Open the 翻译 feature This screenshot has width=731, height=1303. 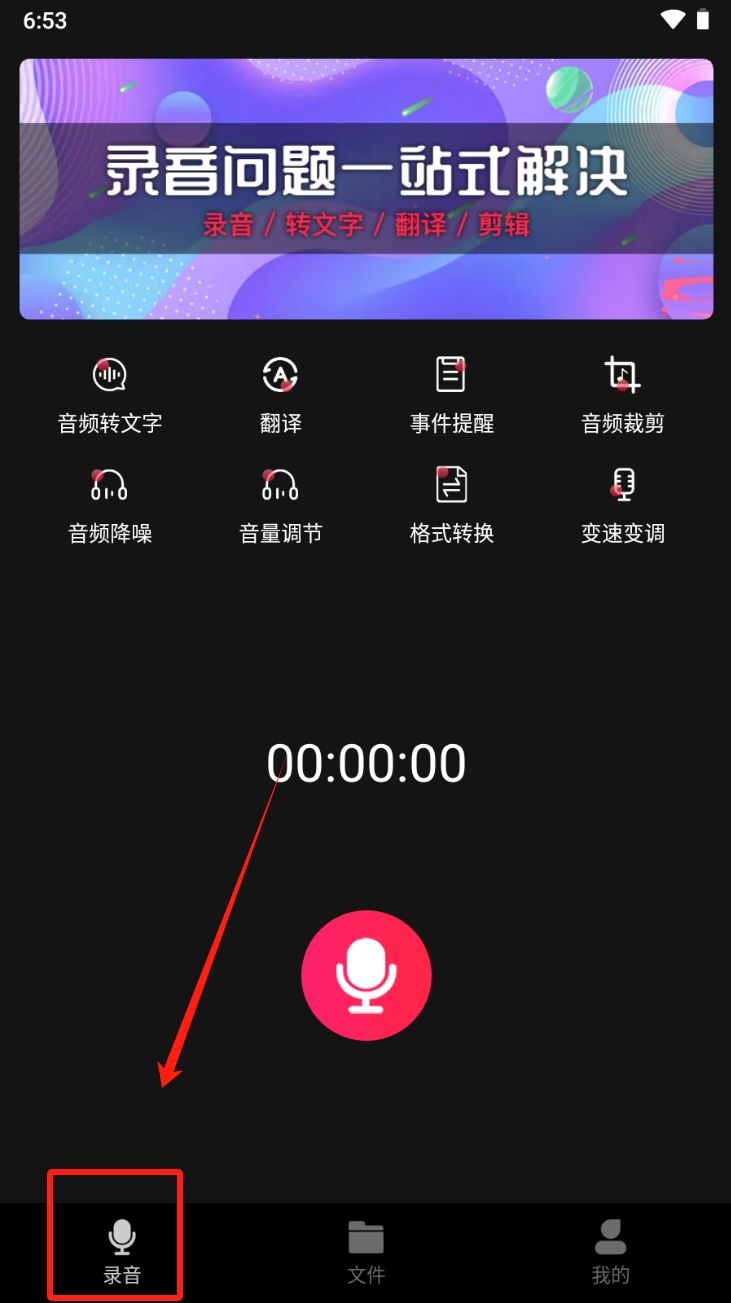click(x=281, y=395)
